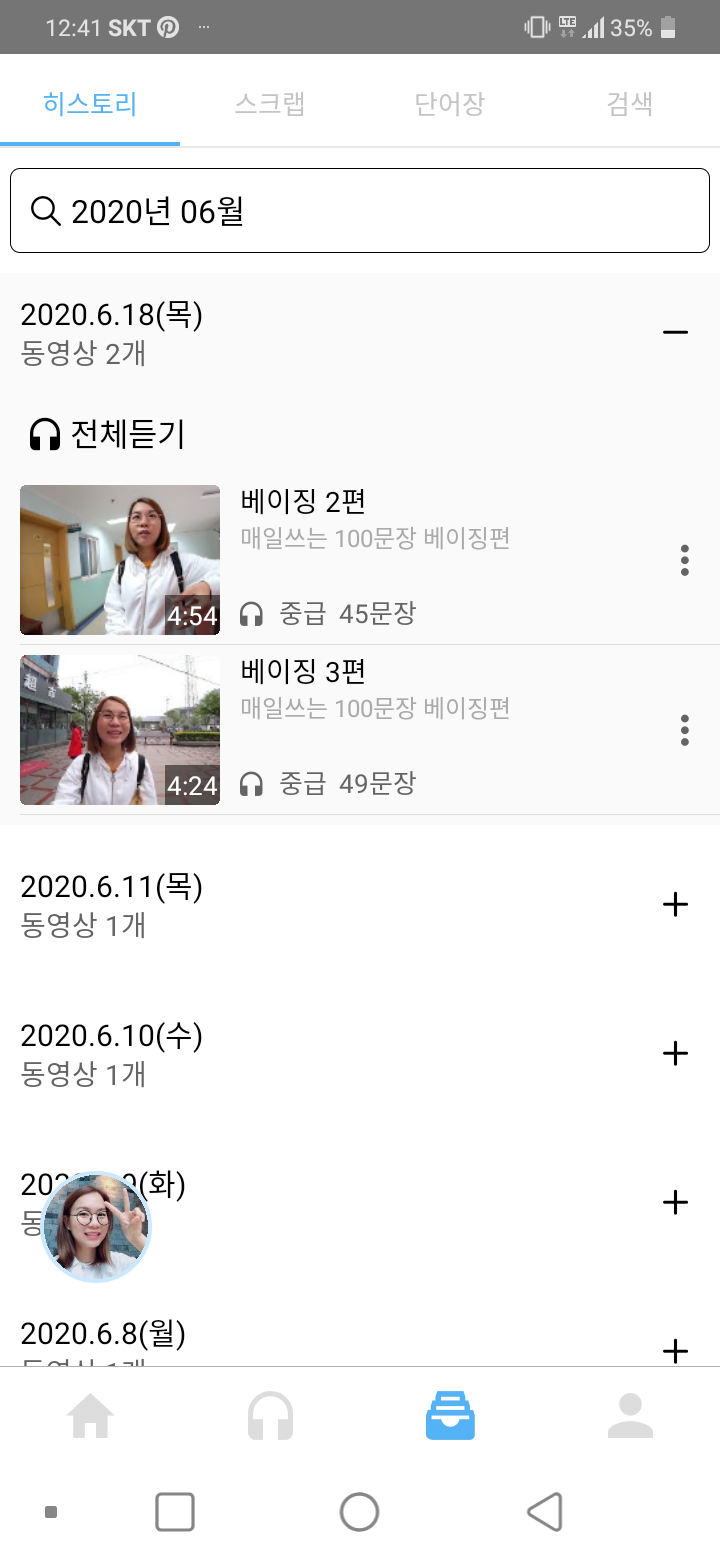Switch to the 단어장 tab
The width and height of the screenshot is (720, 1560).
[x=449, y=104]
